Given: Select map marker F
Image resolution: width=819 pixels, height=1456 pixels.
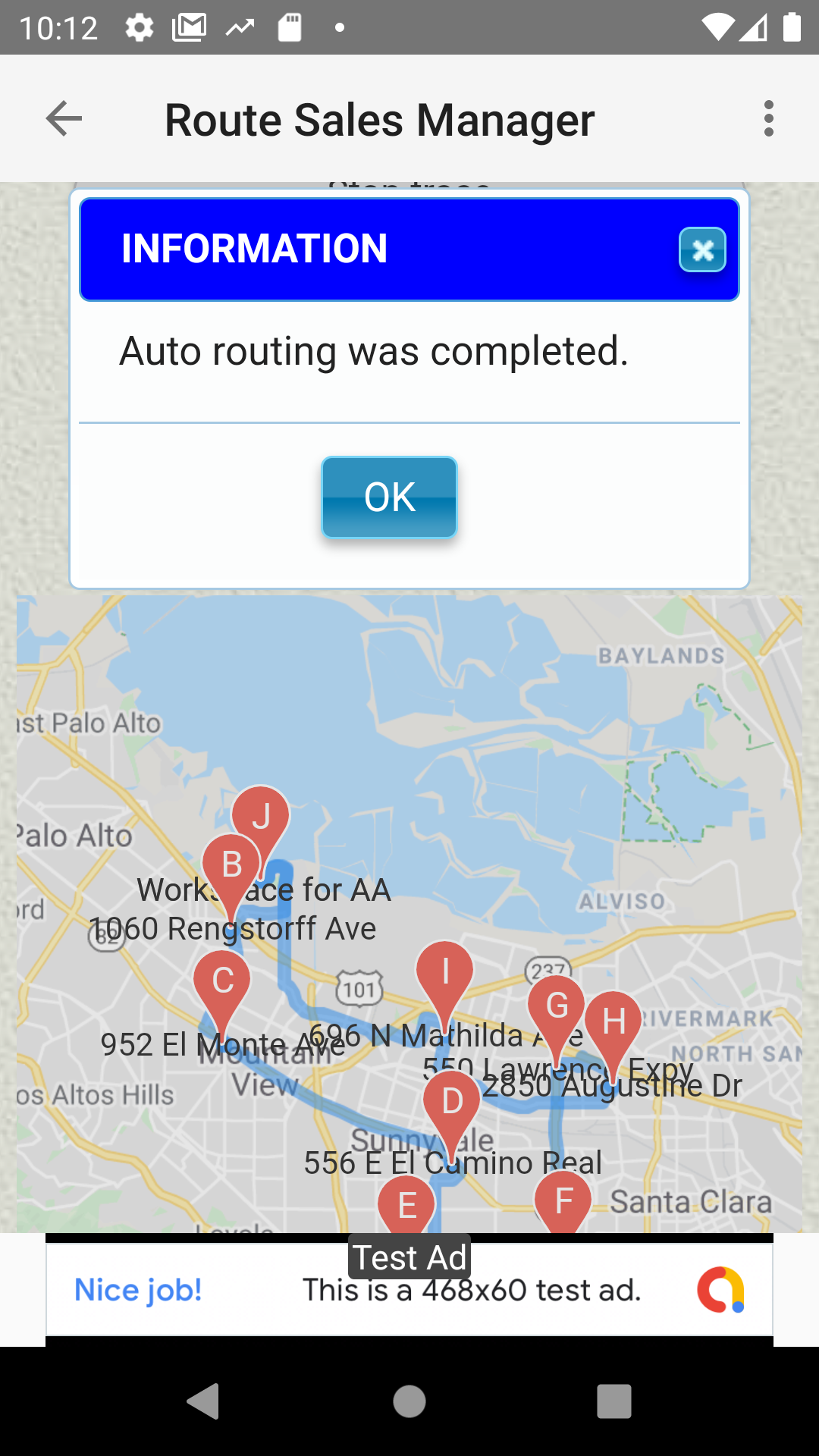Looking at the screenshot, I should click(x=563, y=1202).
